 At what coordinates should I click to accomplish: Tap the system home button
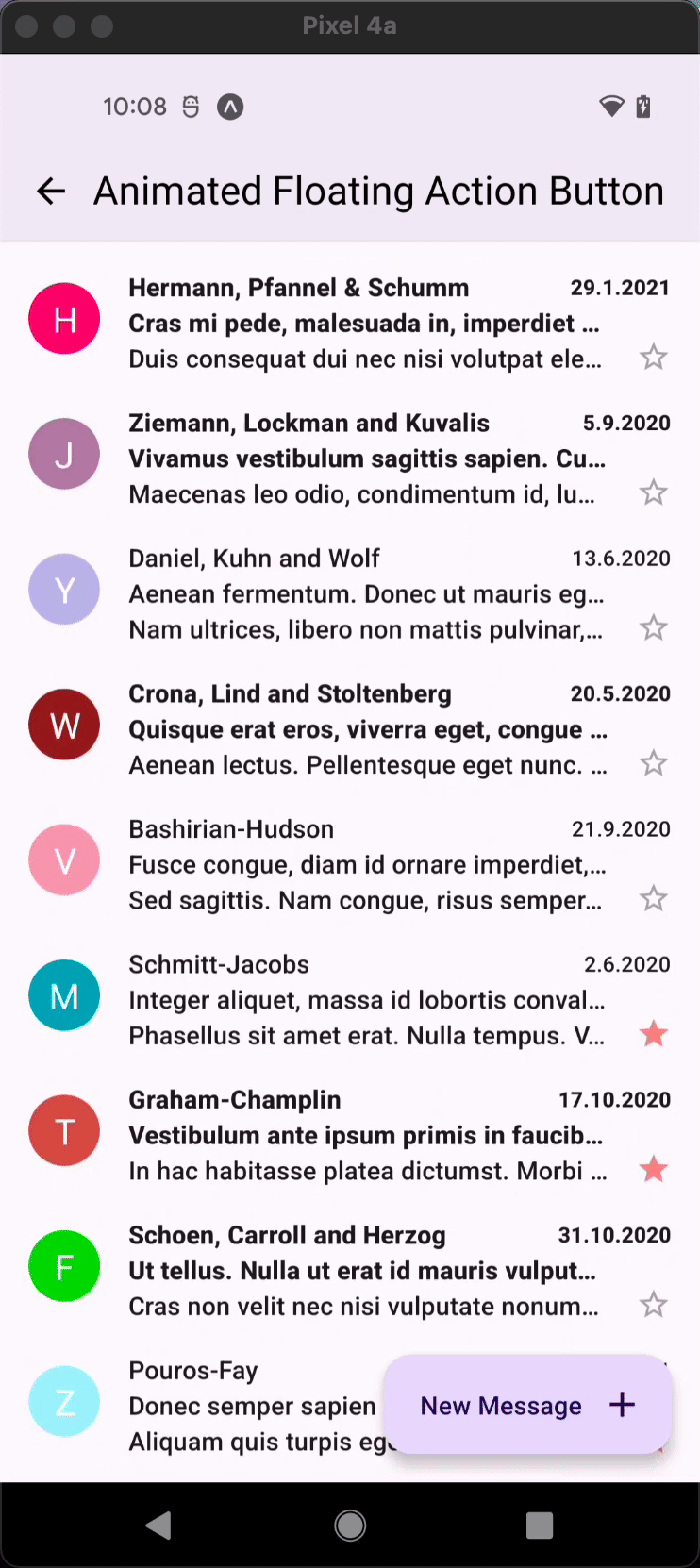(350, 1525)
